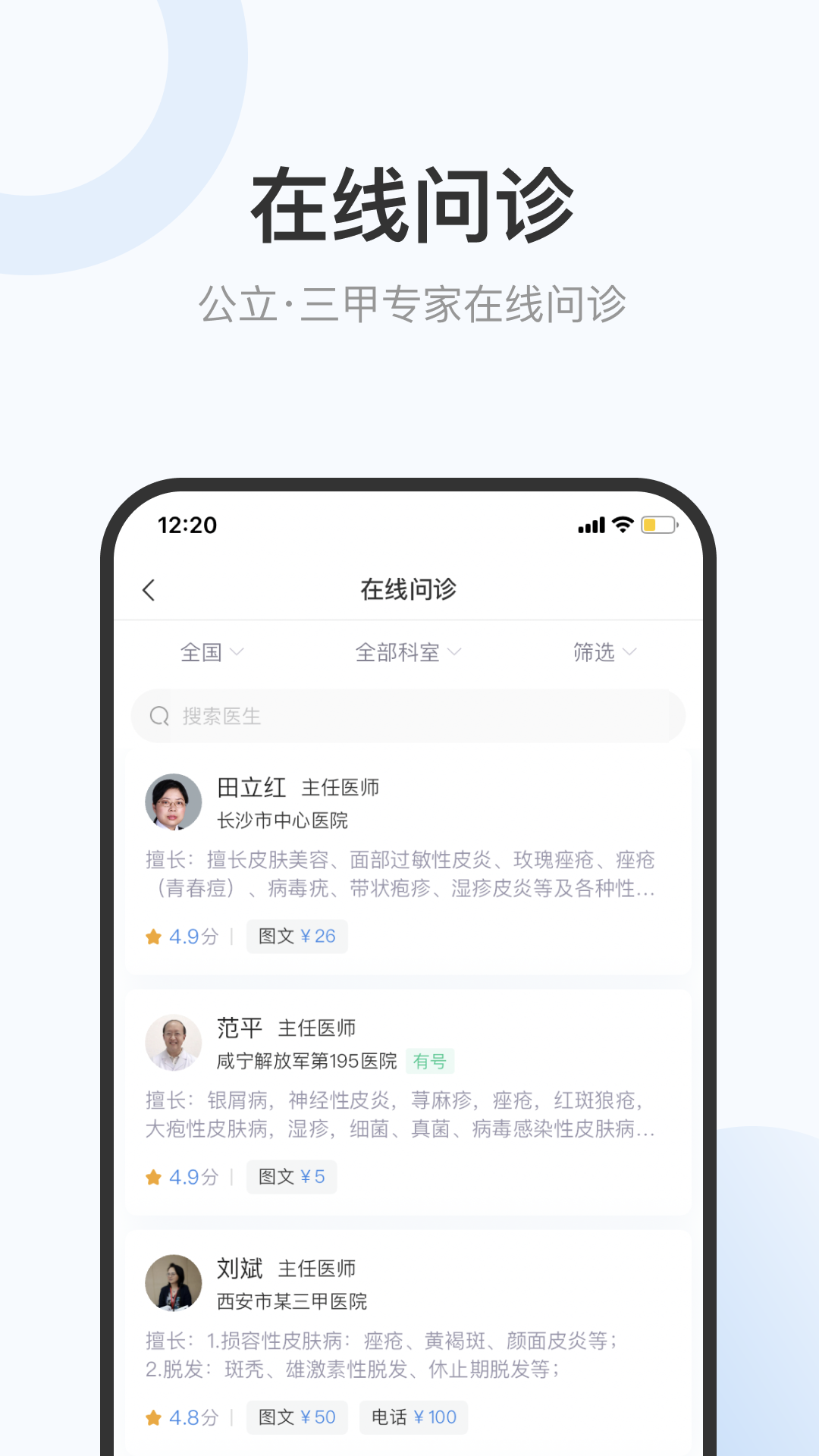Open doctor 田立红's profile by clicking her name

(250, 788)
